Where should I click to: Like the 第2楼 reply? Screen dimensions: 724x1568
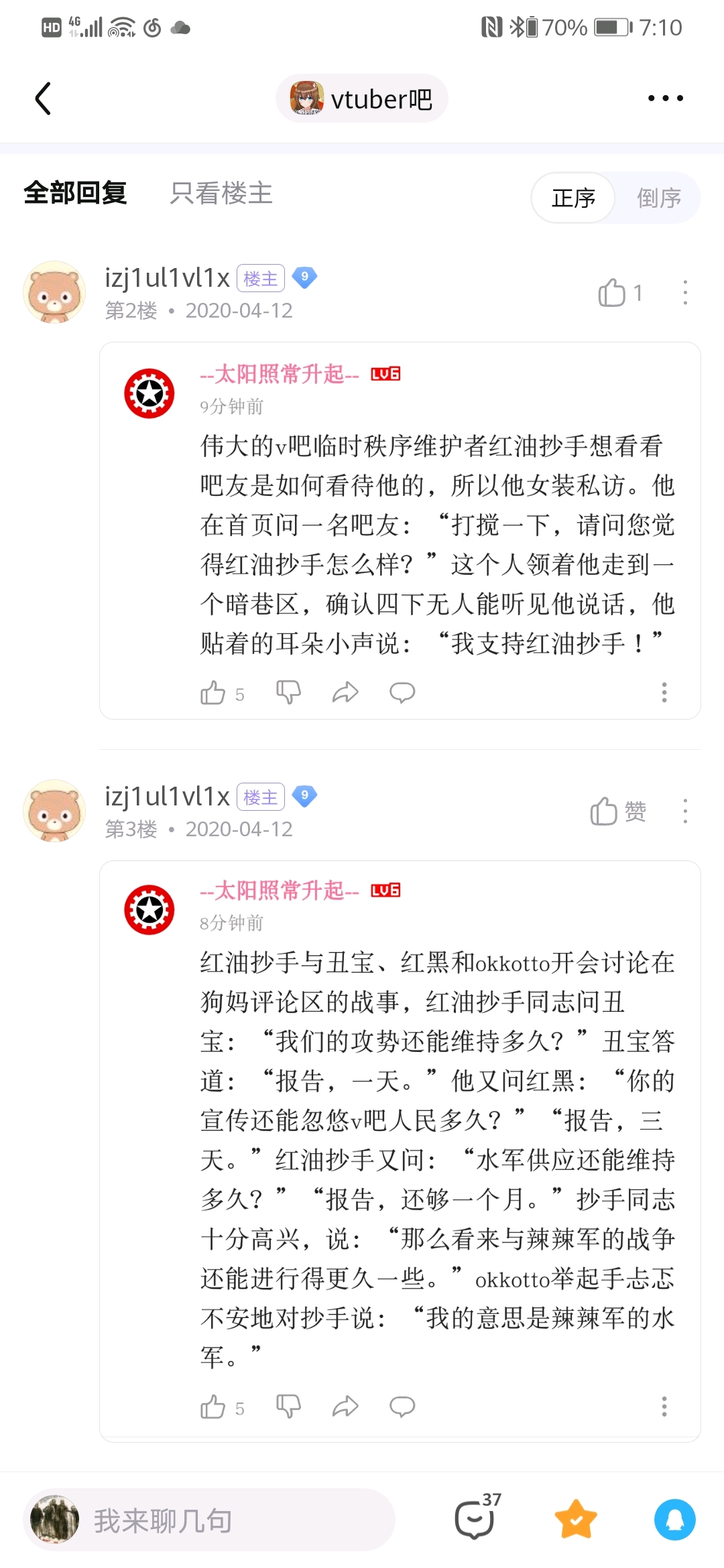point(620,293)
